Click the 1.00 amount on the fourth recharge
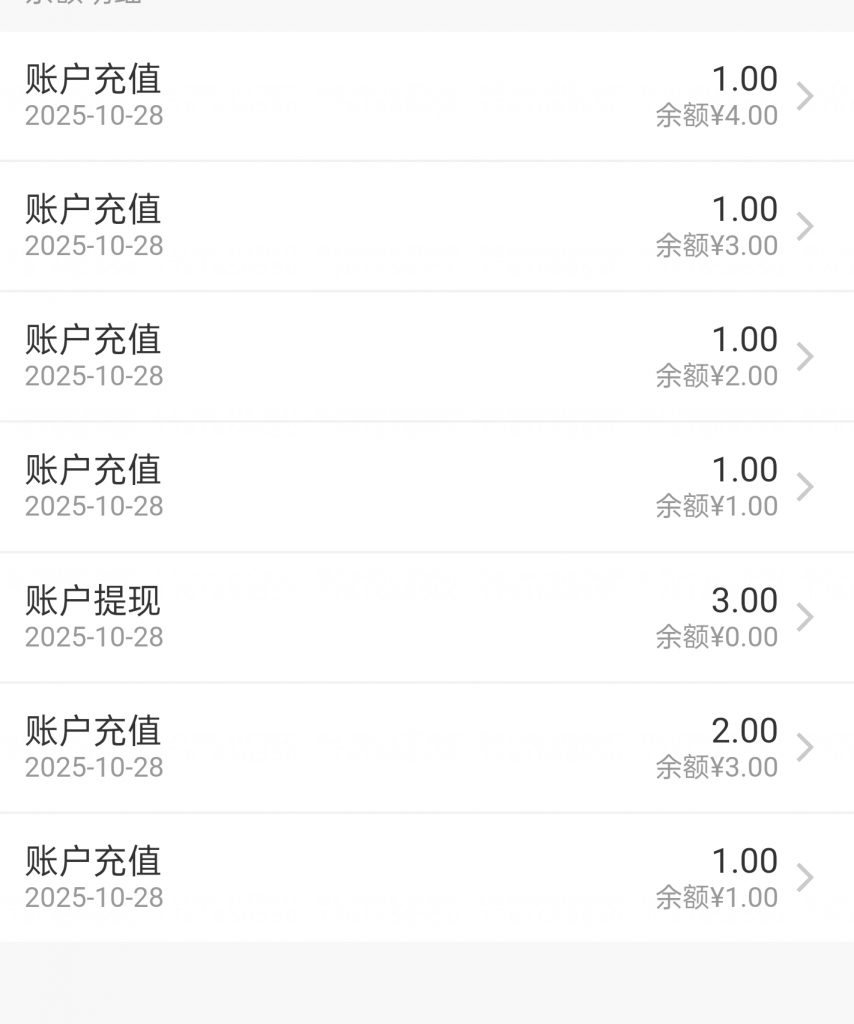 [745, 470]
